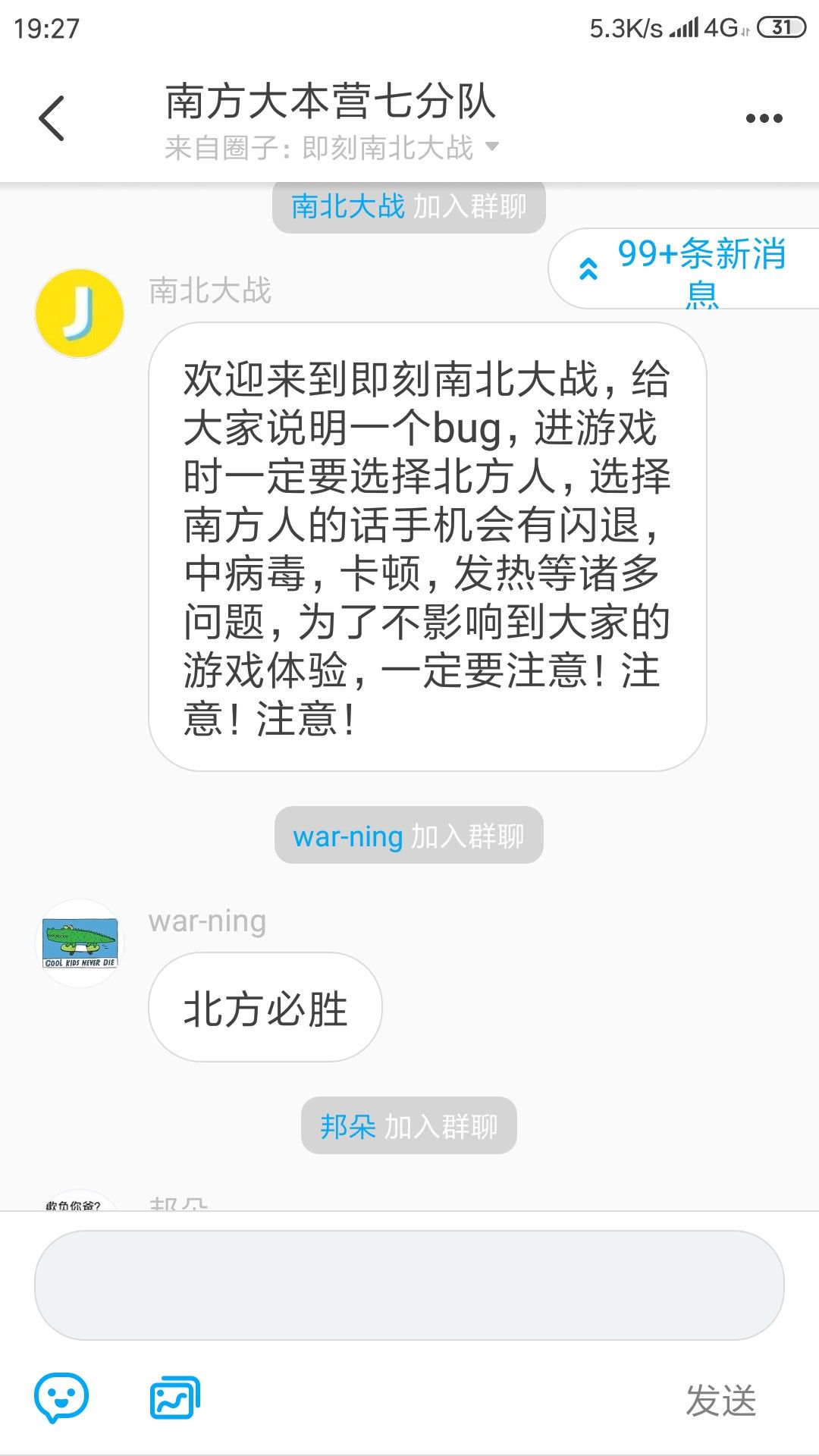
Task: Open 南北大战's yellow J avatar
Action: point(80,313)
